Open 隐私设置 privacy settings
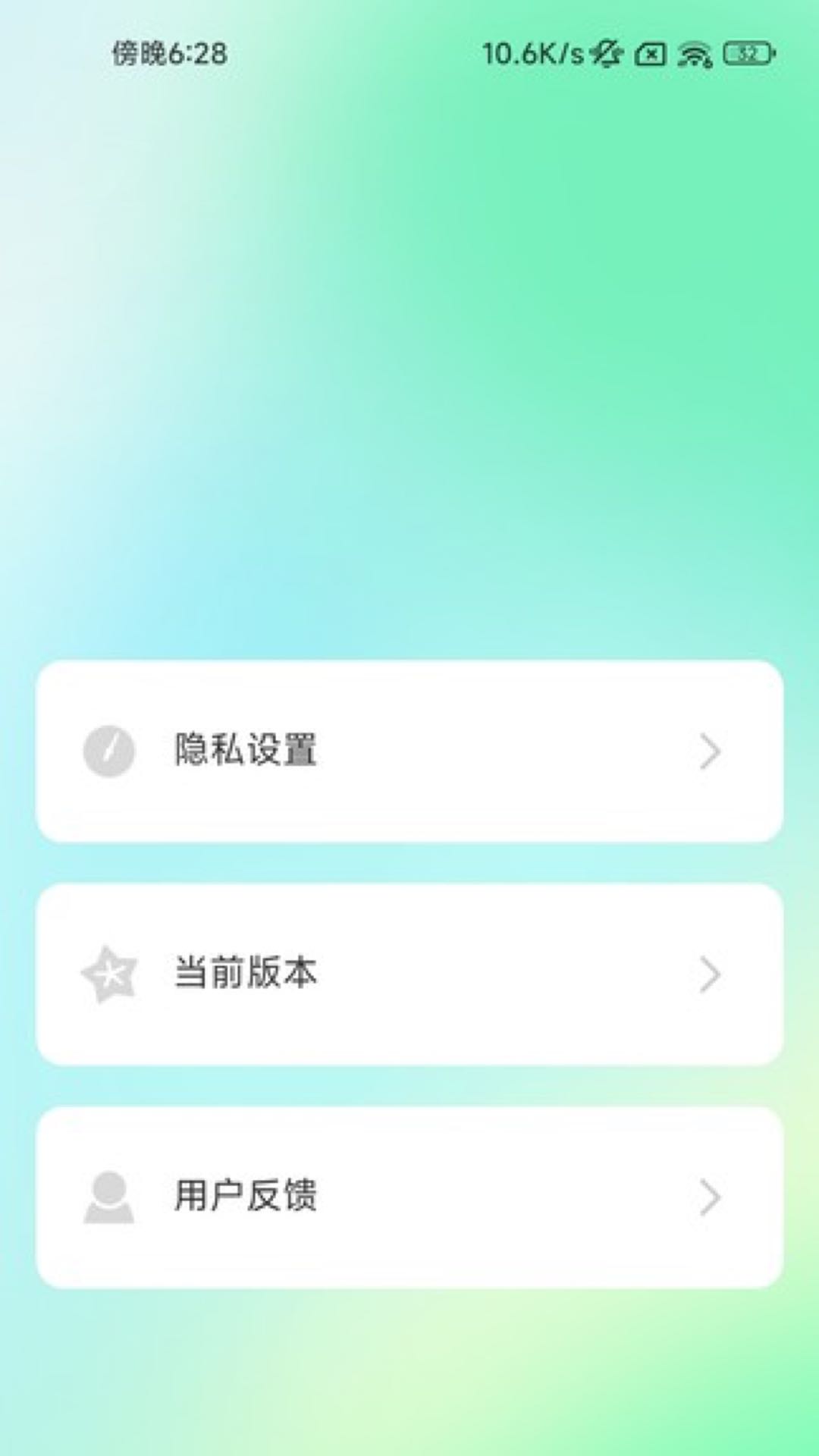819x1456 pixels. (409, 751)
